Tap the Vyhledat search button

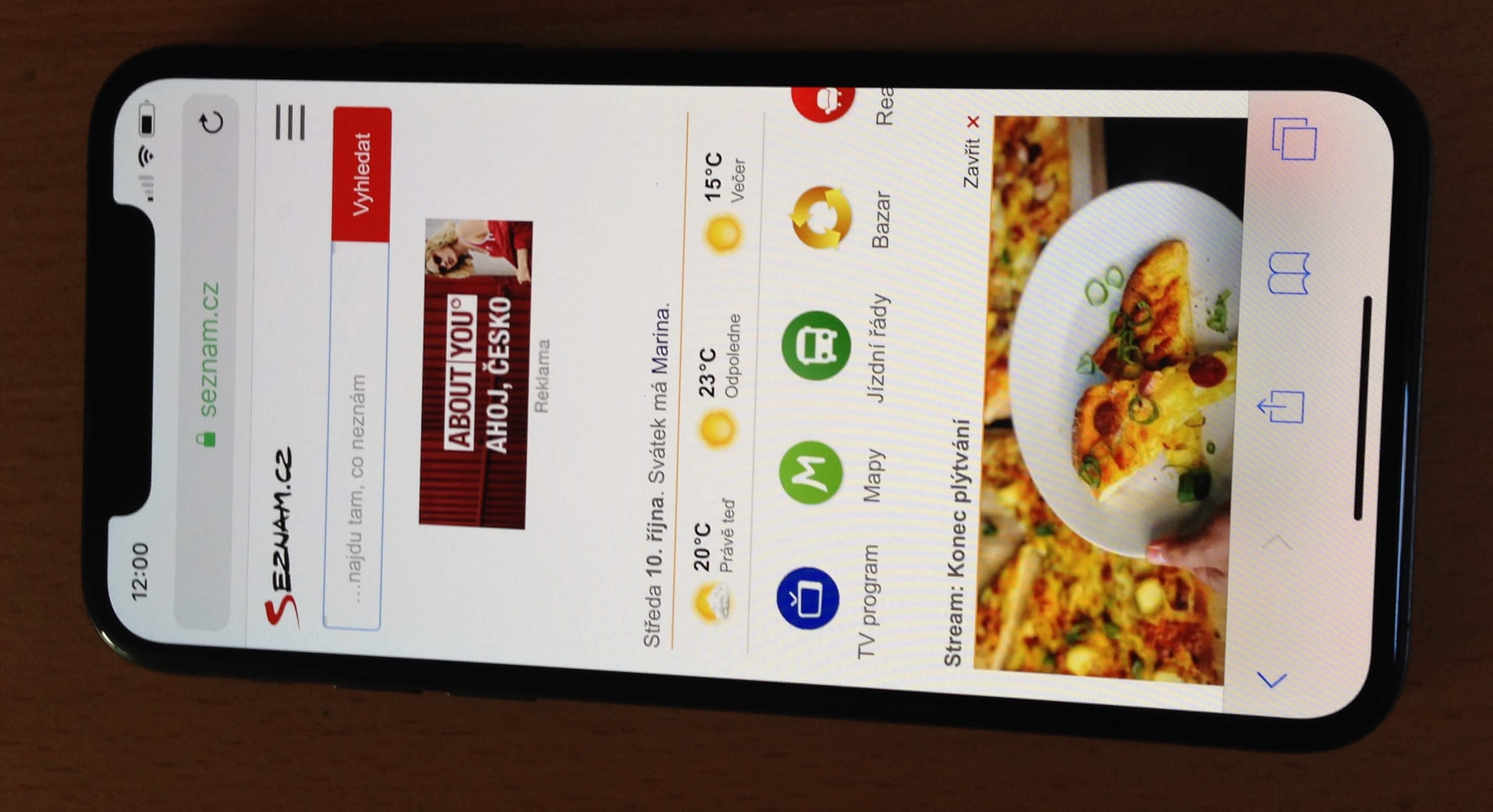(362, 174)
